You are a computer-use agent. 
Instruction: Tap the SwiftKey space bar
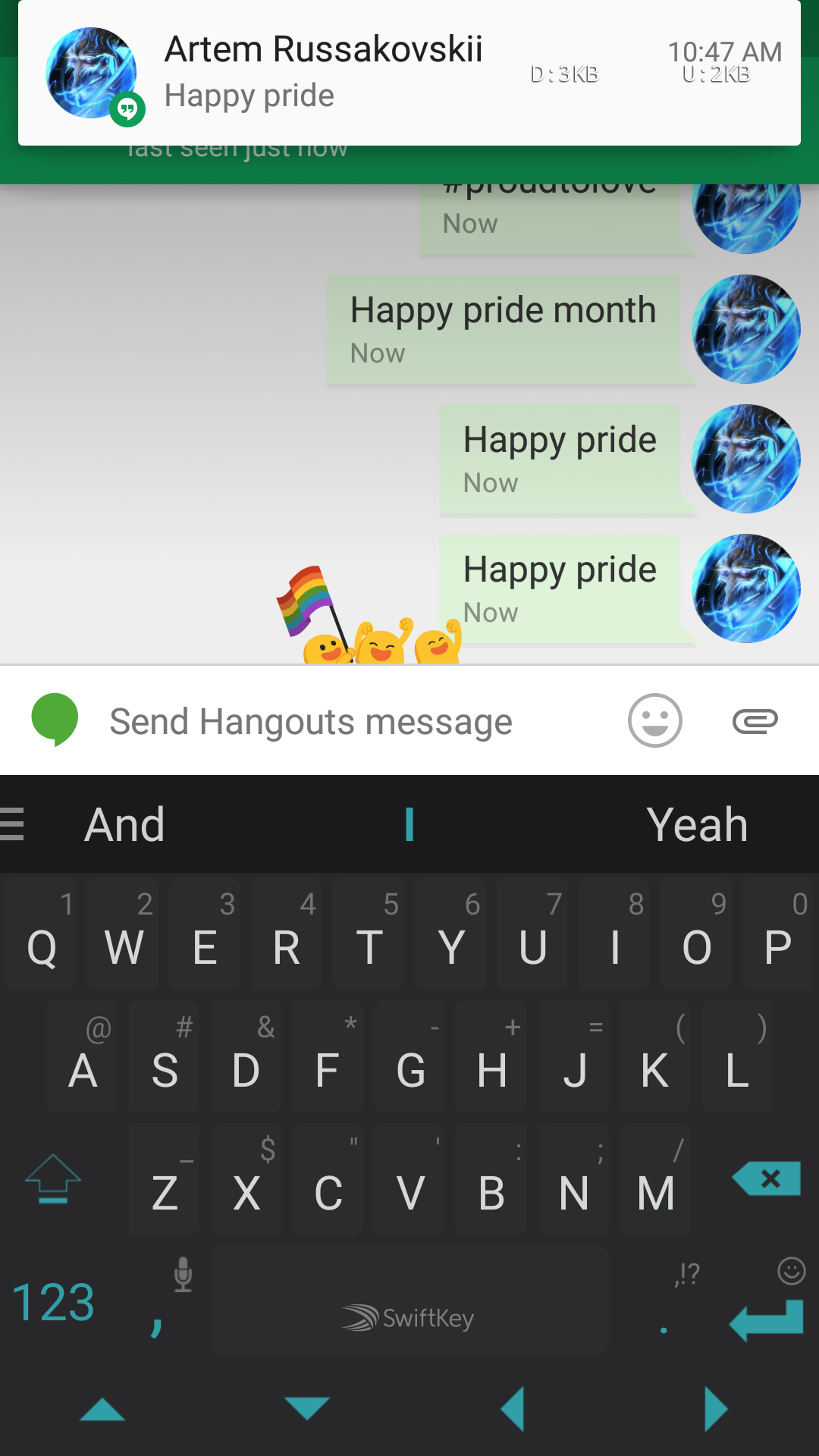[x=409, y=1303]
